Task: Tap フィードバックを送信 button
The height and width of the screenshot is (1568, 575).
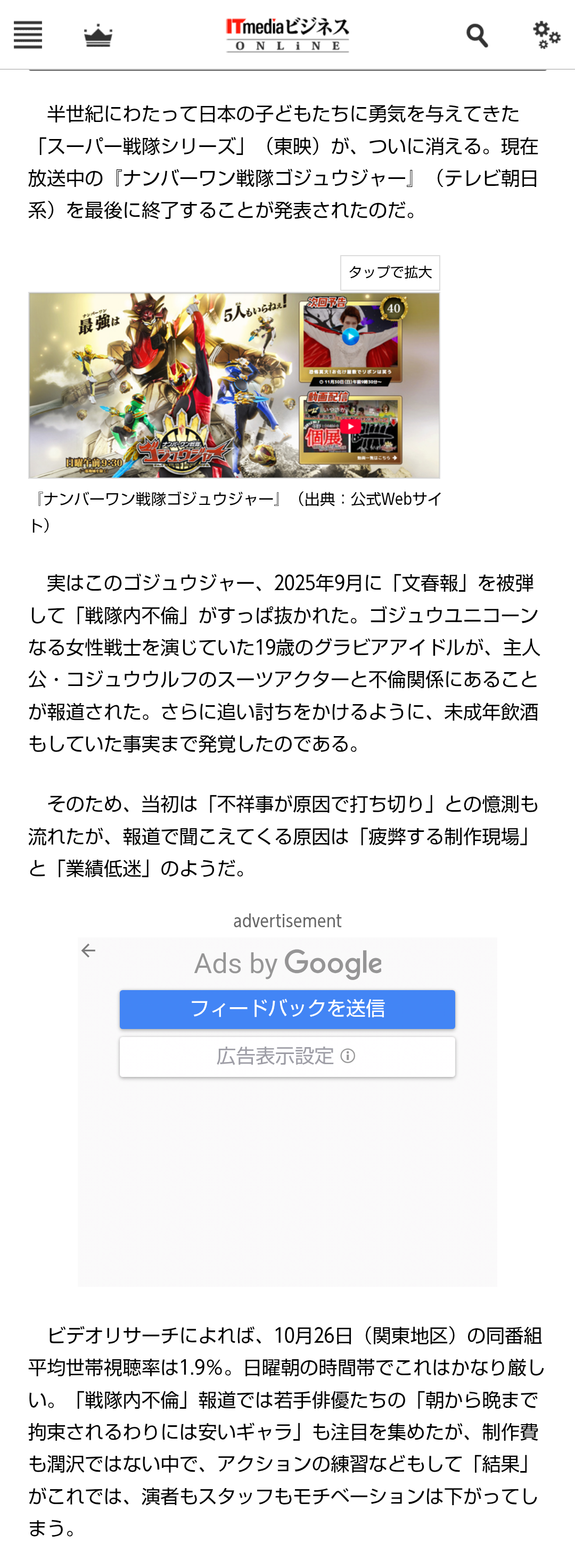Action: [x=287, y=1009]
